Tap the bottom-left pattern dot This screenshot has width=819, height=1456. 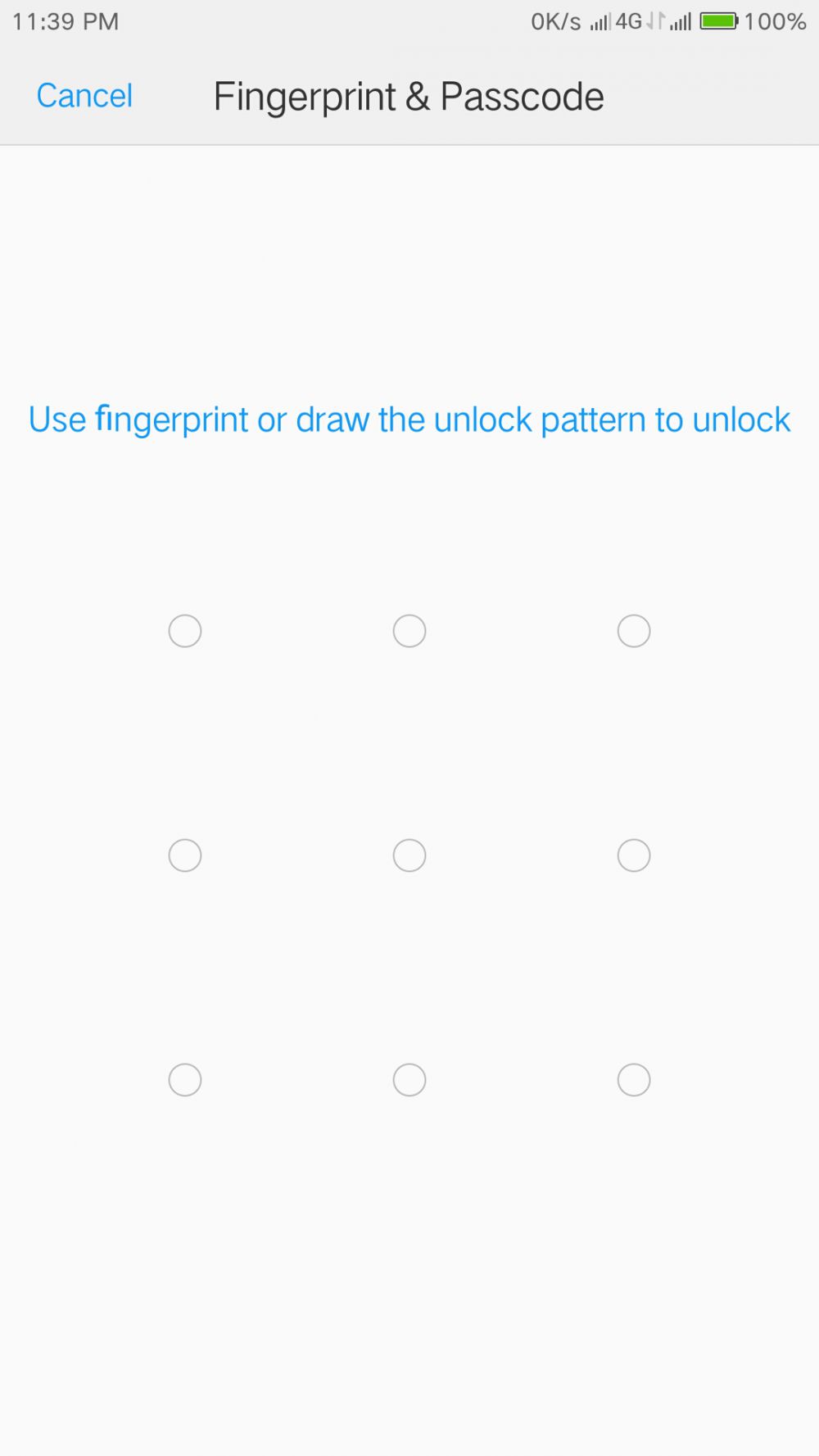click(185, 1080)
